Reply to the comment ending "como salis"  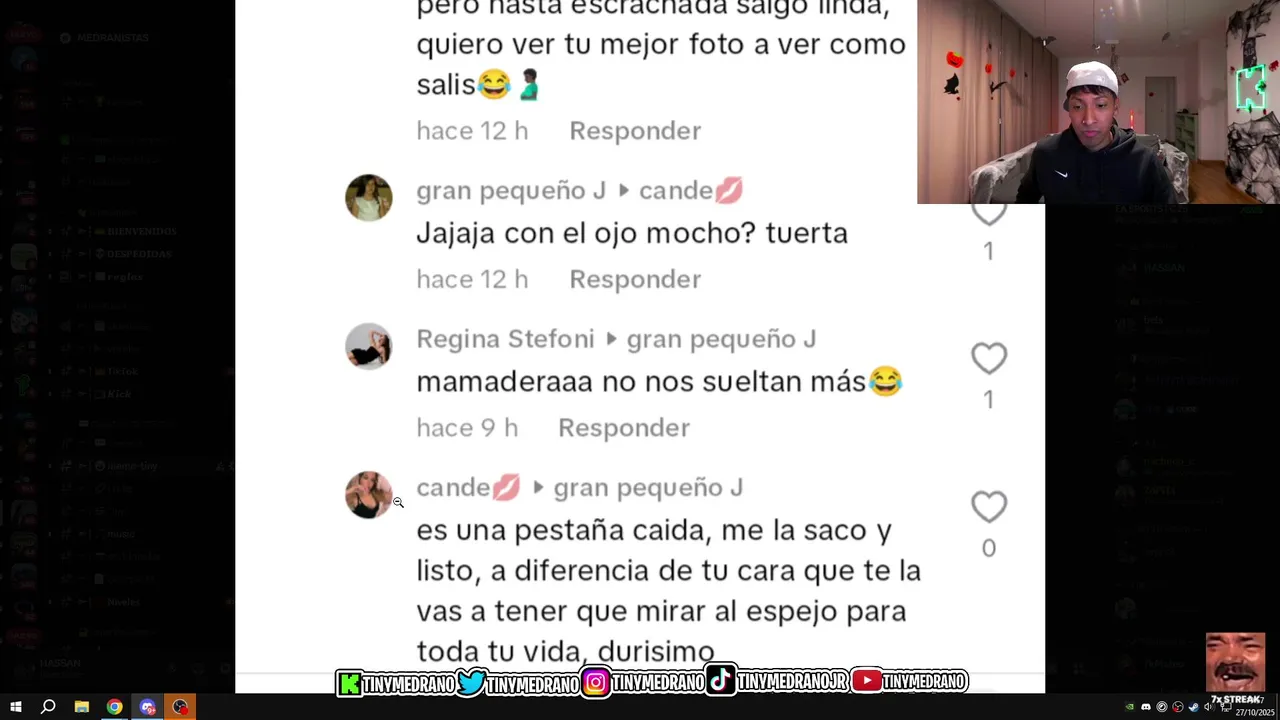635,131
